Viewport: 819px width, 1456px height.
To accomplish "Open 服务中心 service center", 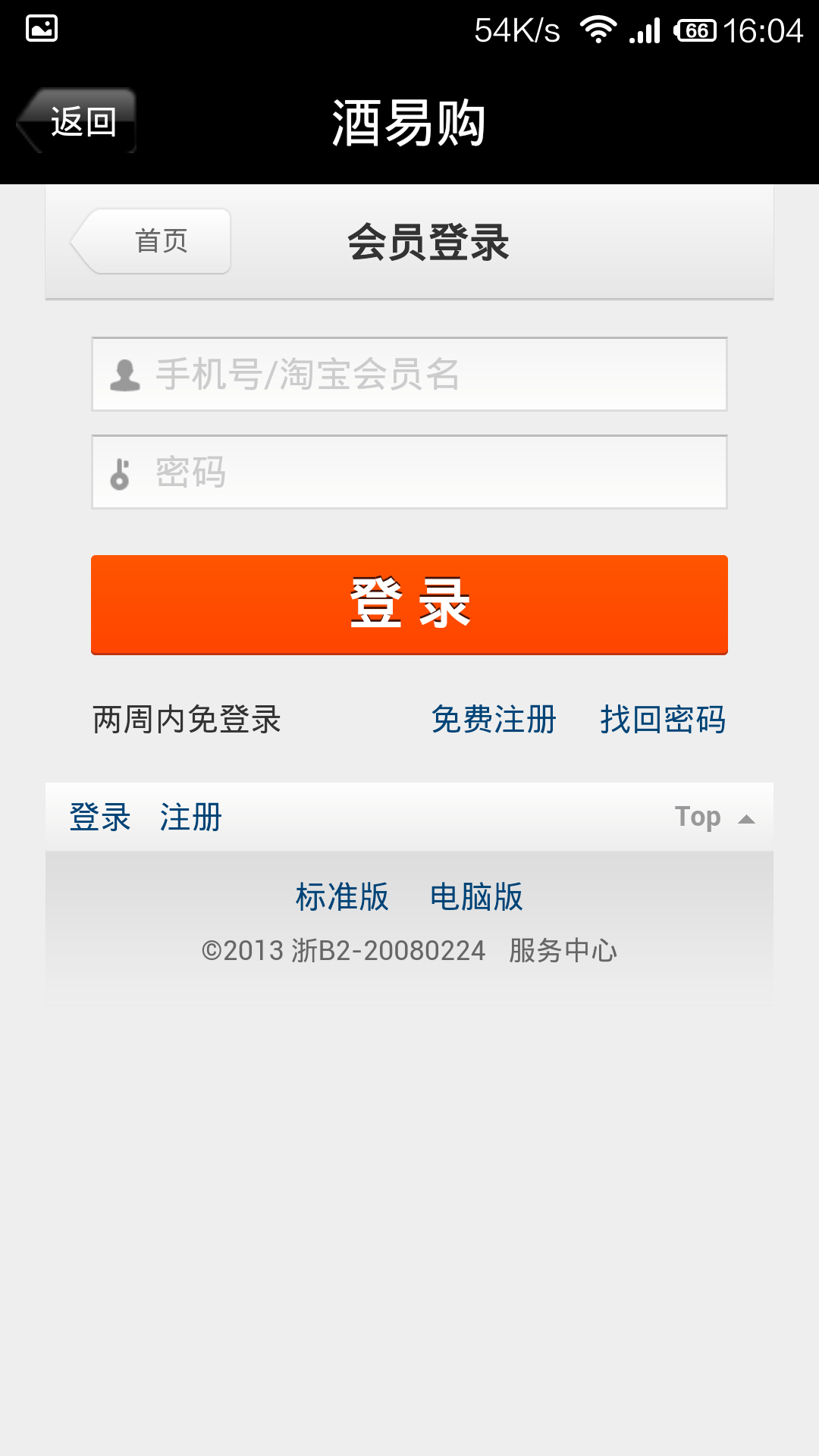I will 563,950.
